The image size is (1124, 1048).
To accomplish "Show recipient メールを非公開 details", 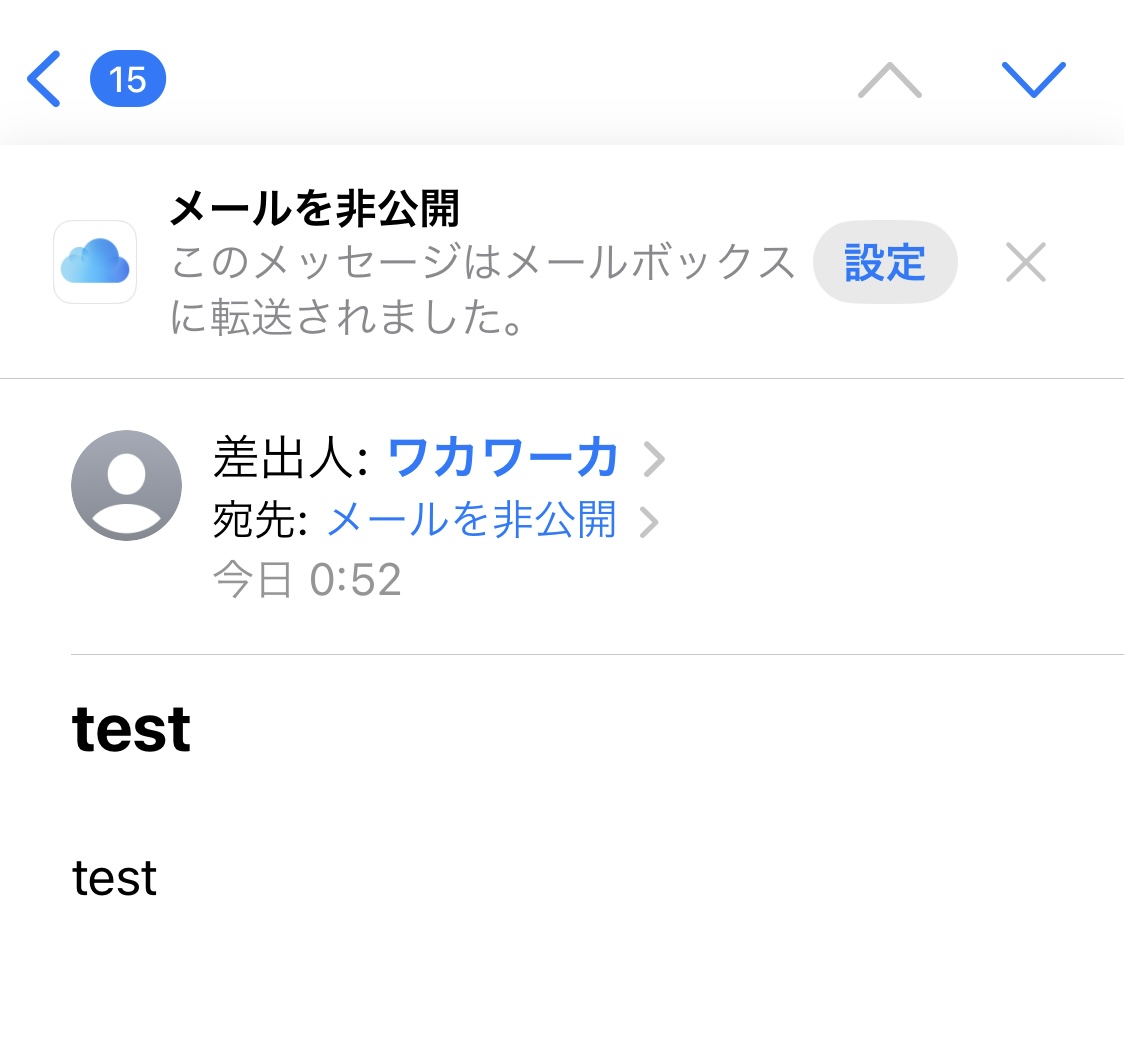I will pyautogui.click(x=471, y=520).
